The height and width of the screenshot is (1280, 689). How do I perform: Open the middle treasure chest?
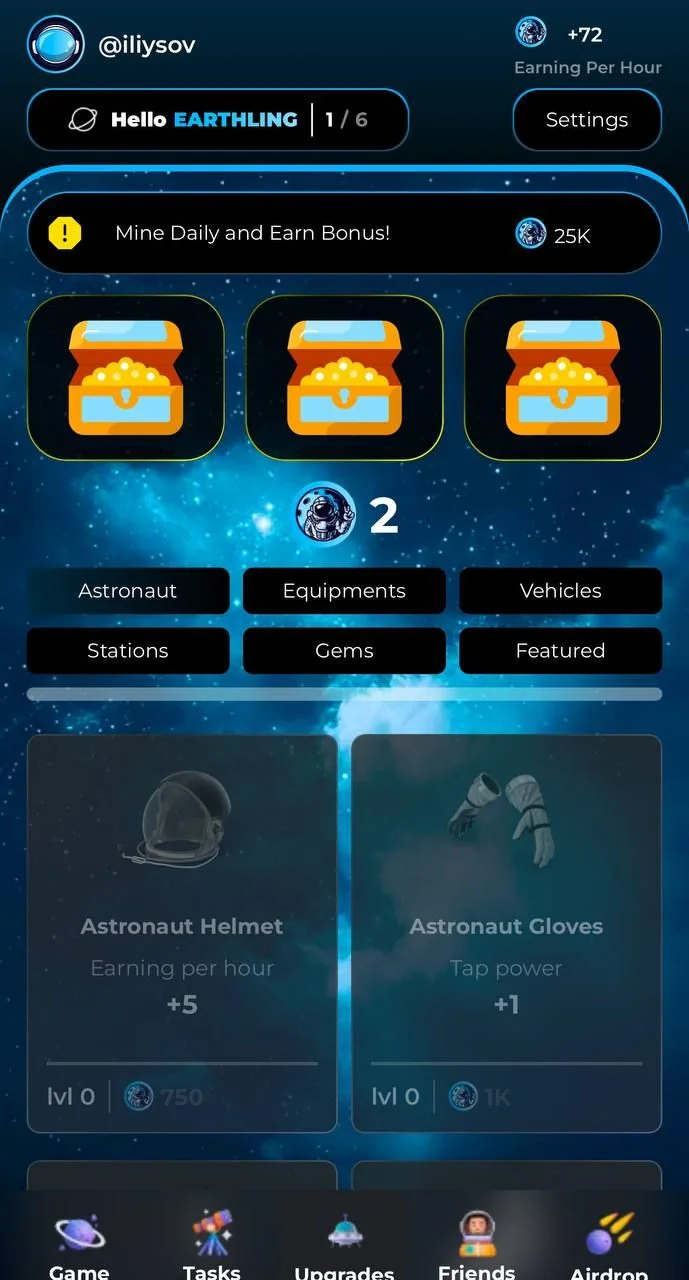coord(344,377)
